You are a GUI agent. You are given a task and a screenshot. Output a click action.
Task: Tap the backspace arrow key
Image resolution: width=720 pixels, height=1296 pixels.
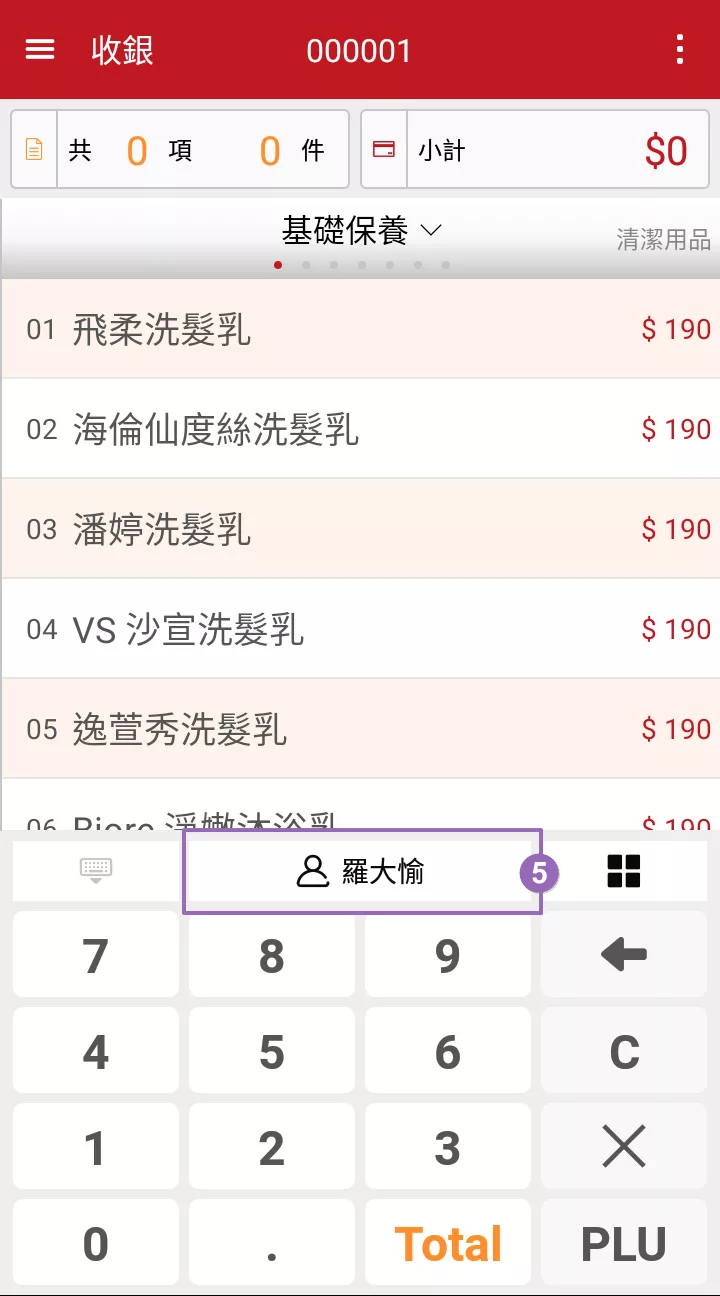(624, 955)
